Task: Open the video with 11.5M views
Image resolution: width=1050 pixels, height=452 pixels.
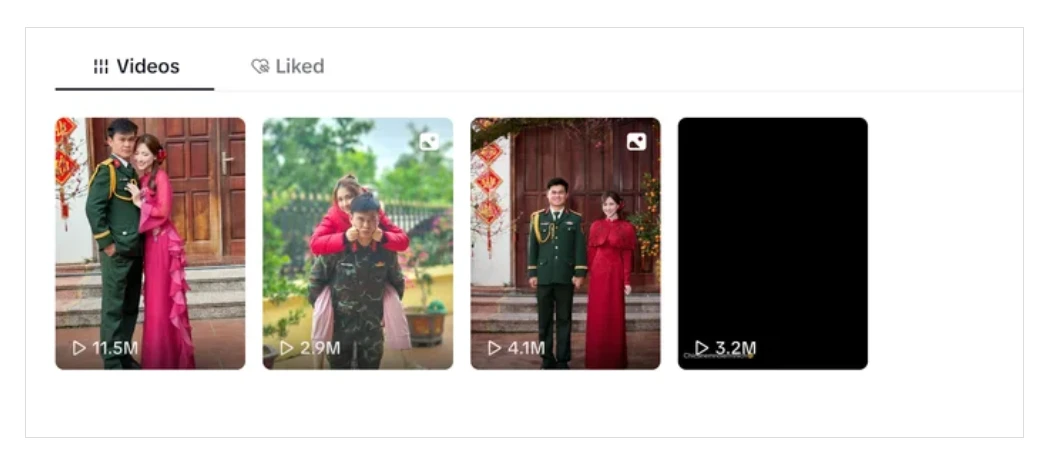Action: coord(150,243)
